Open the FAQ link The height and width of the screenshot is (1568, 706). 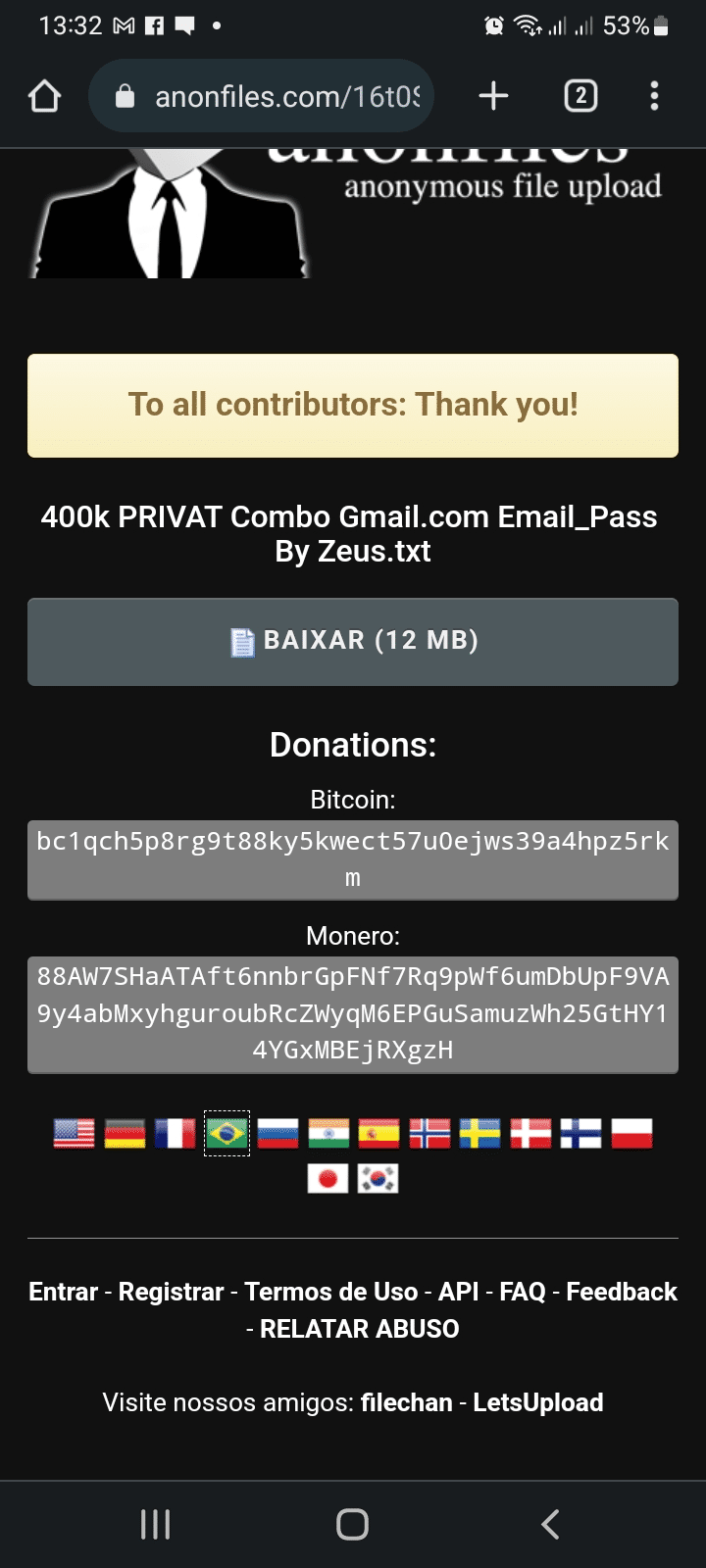point(522,1292)
